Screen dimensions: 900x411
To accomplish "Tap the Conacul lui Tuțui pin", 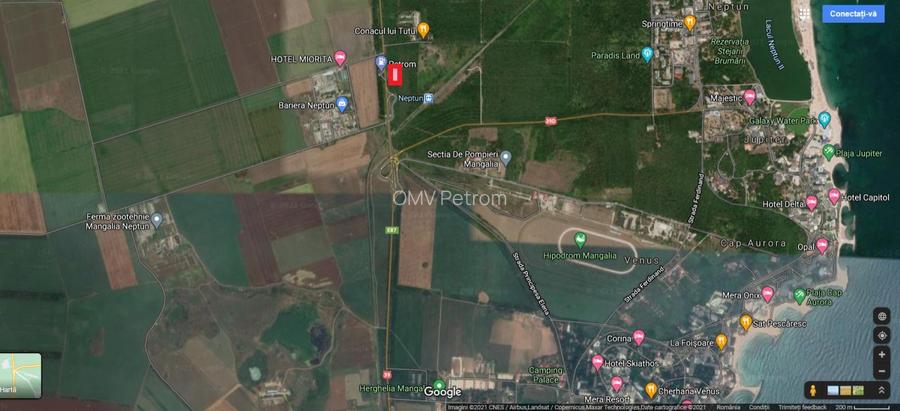I will 423,30.
